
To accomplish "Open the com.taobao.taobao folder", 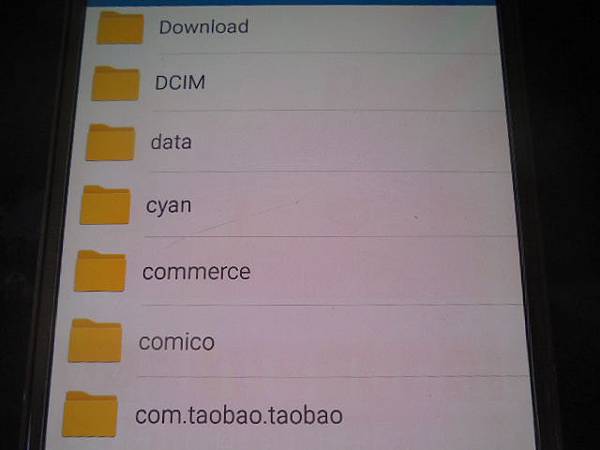I will click(238, 413).
